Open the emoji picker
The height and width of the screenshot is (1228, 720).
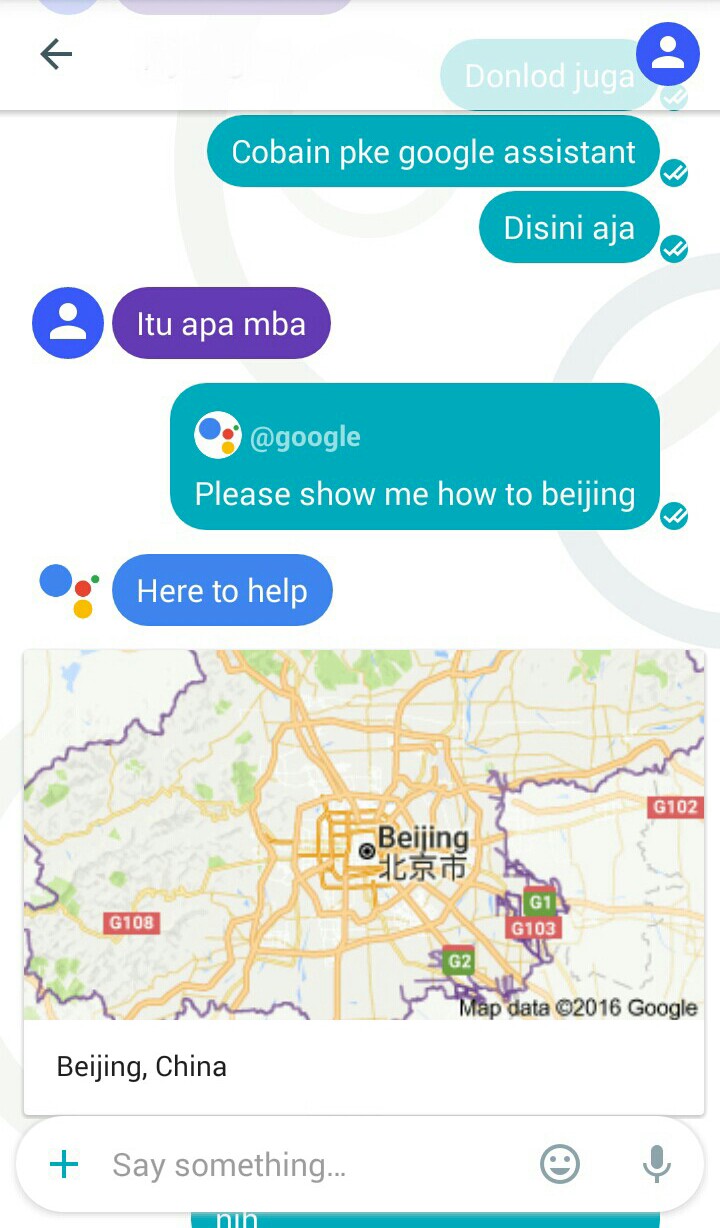point(560,1164)
